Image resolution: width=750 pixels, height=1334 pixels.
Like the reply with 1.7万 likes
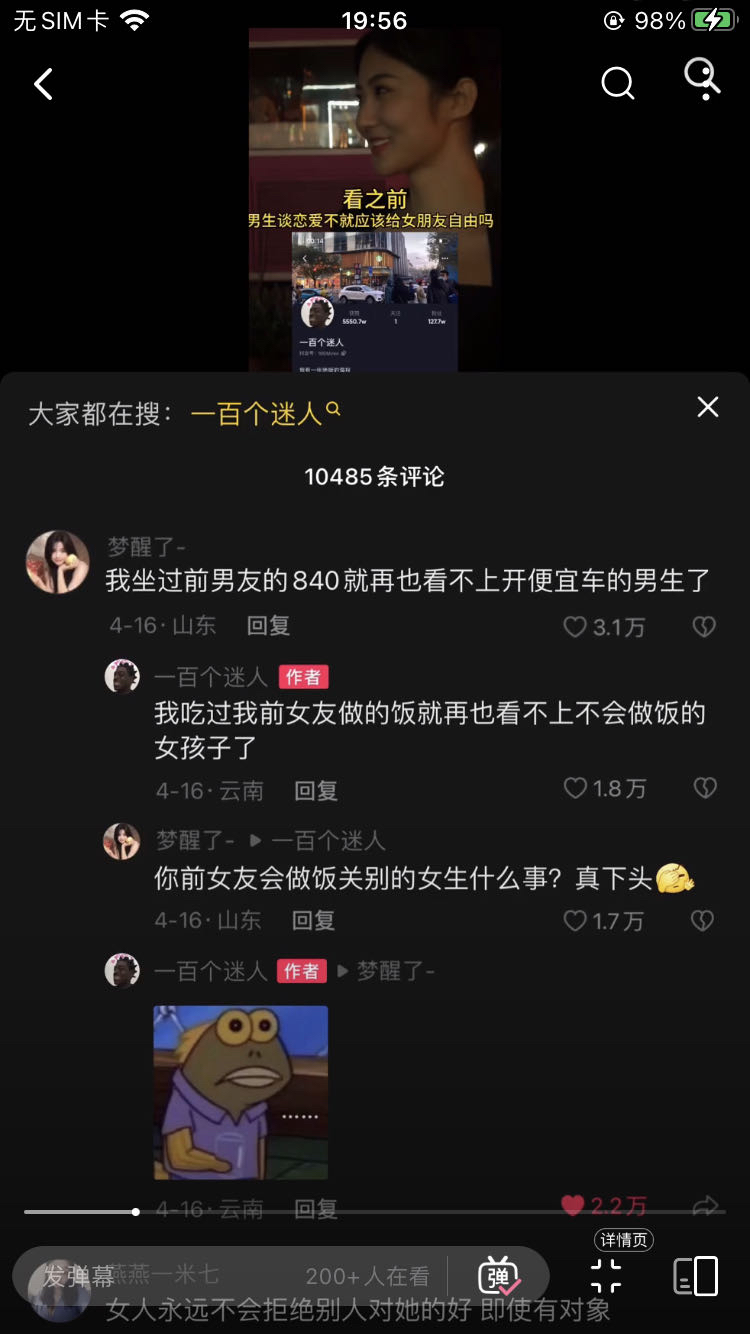[x=575, y=920]
